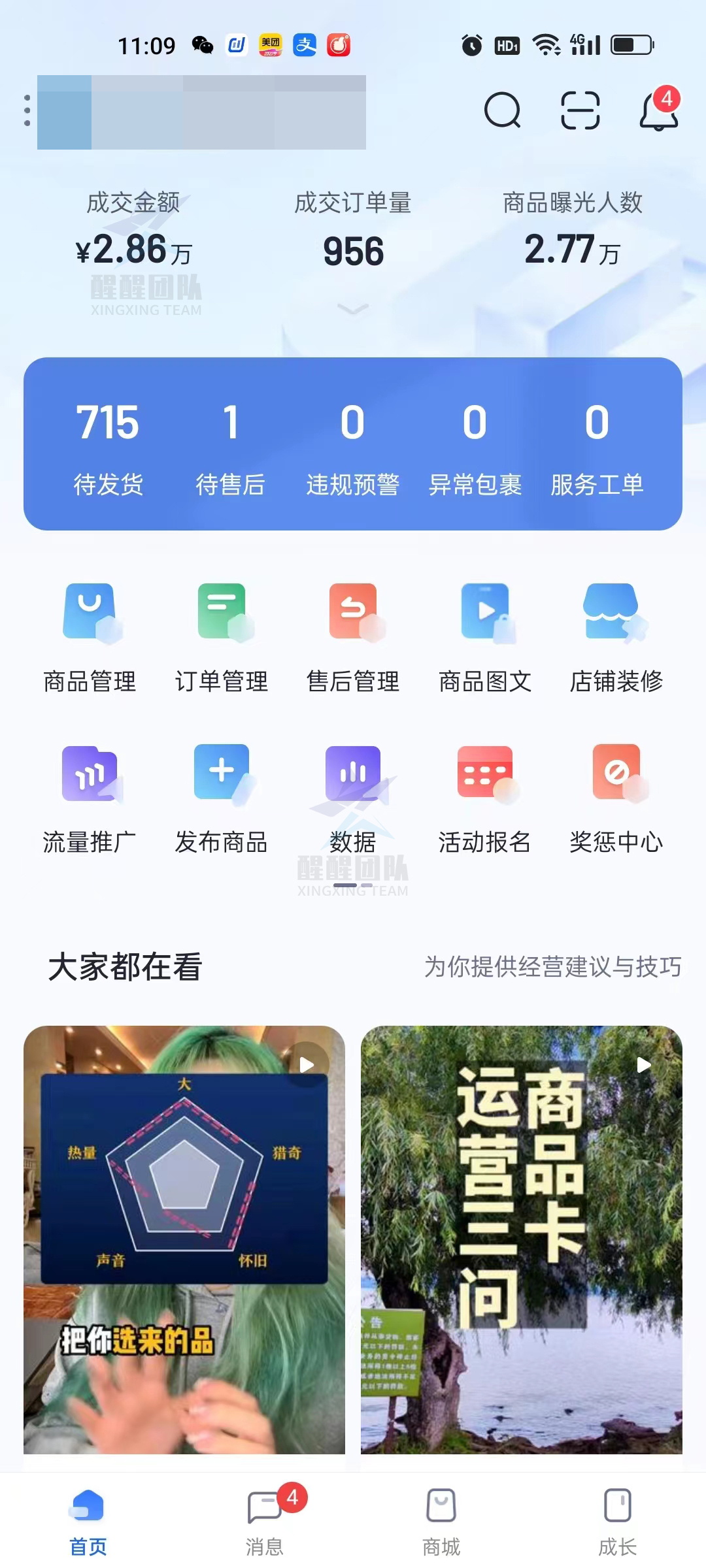Open the search magnifier icon
This screenshot has height=1568, width=706.
click(501, 111)
